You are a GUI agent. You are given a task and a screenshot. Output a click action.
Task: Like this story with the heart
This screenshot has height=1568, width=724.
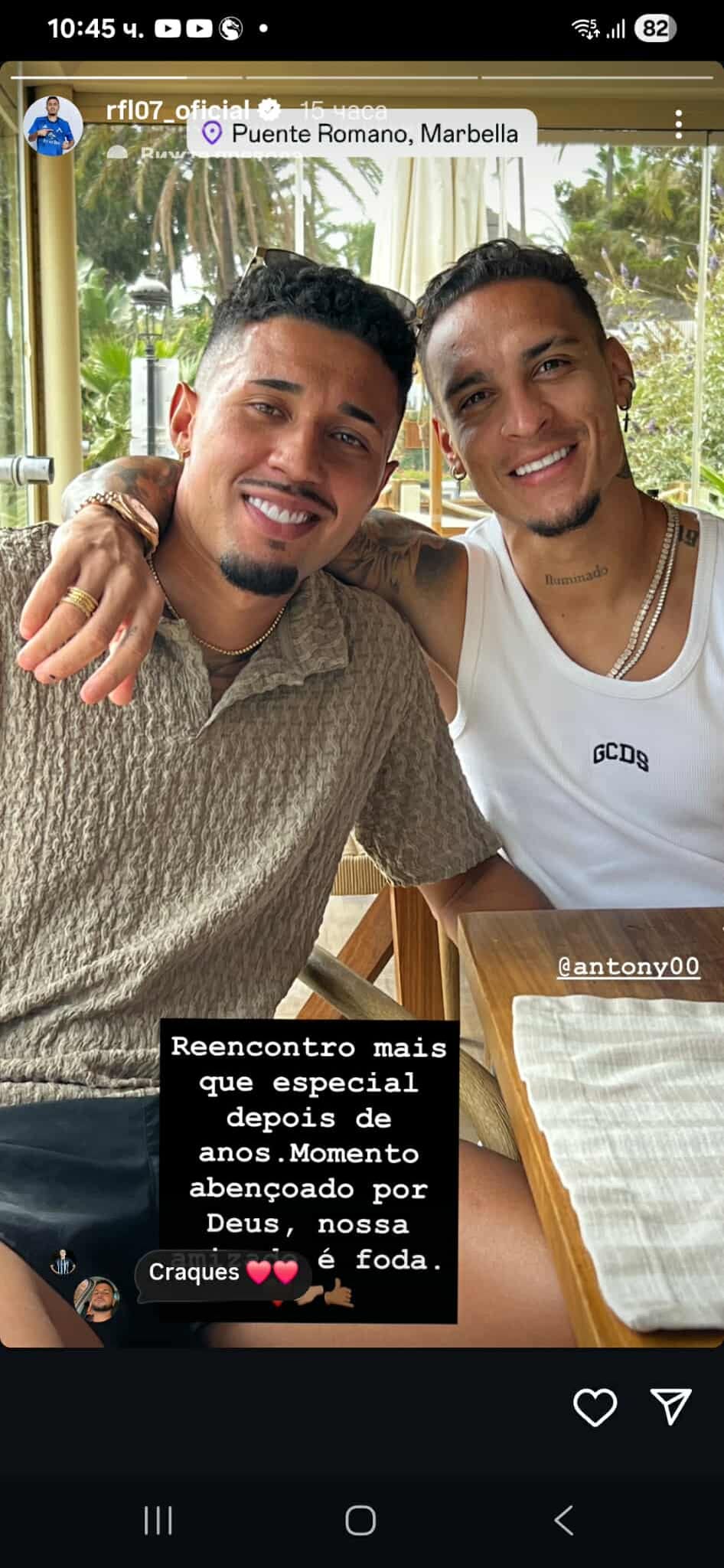pos(595,1407)
